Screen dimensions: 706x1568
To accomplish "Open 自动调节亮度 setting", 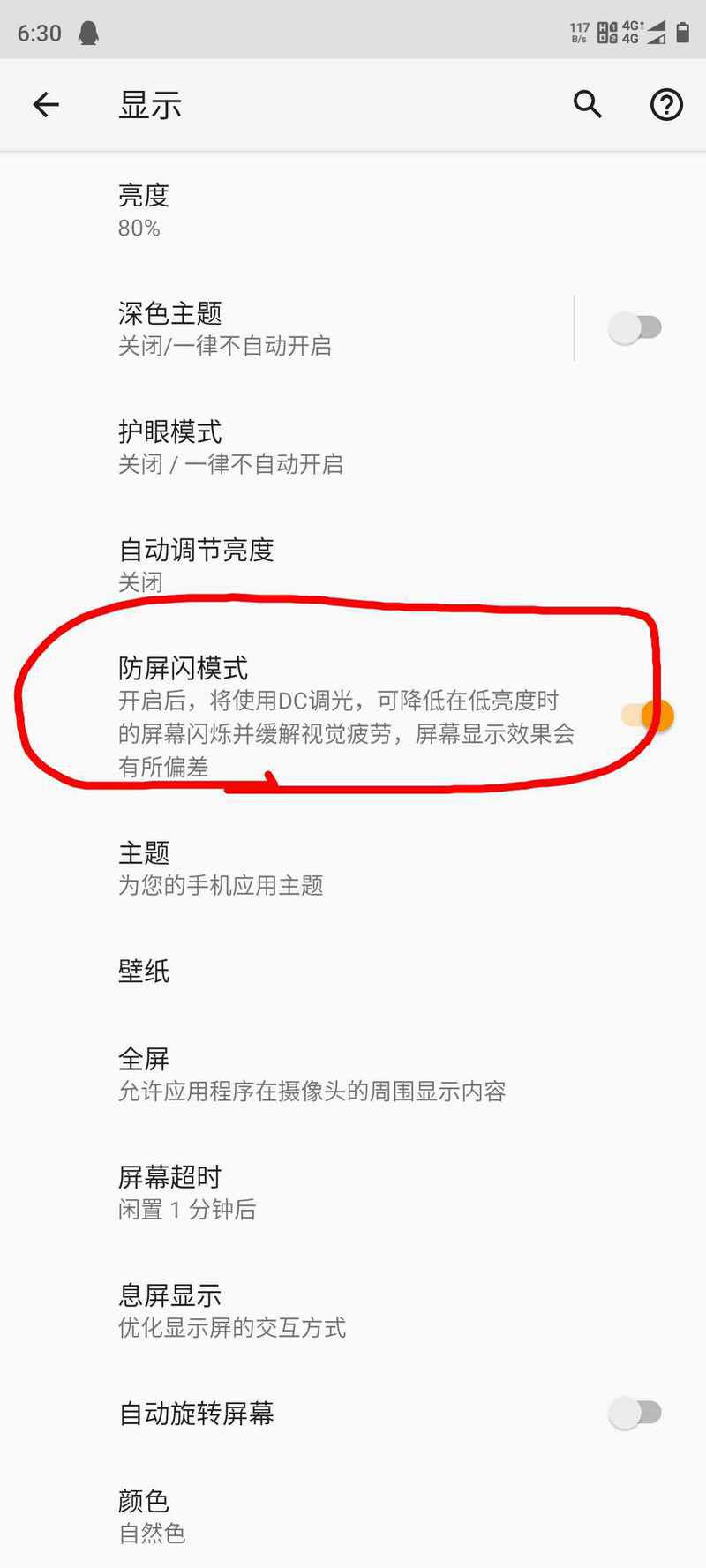I will 353,565.
